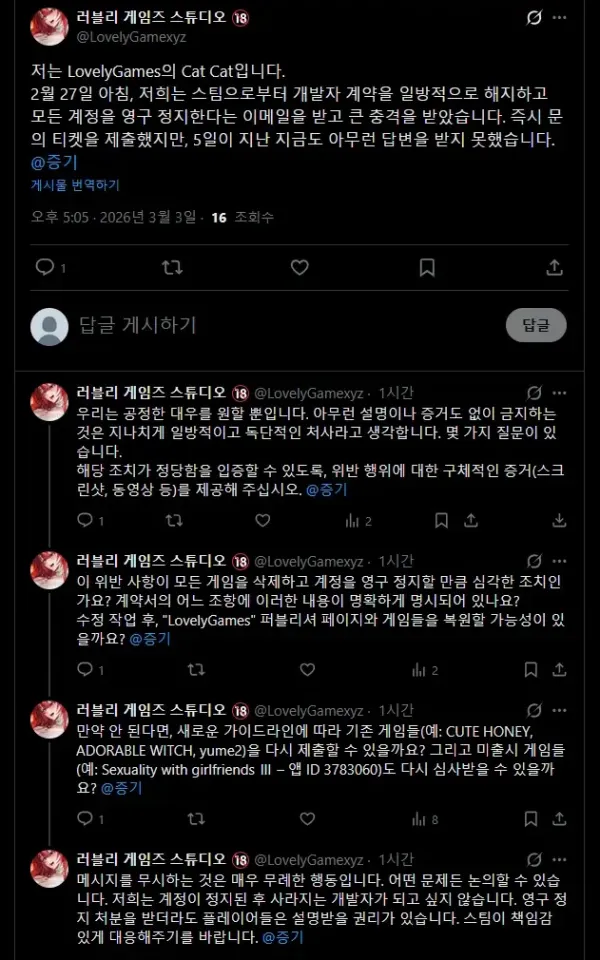Open overflow menu on reply 메시지를 무시하는 것은
Image resolution: width=600 pixels, height=960 pixels.
(x=559, y=860)
